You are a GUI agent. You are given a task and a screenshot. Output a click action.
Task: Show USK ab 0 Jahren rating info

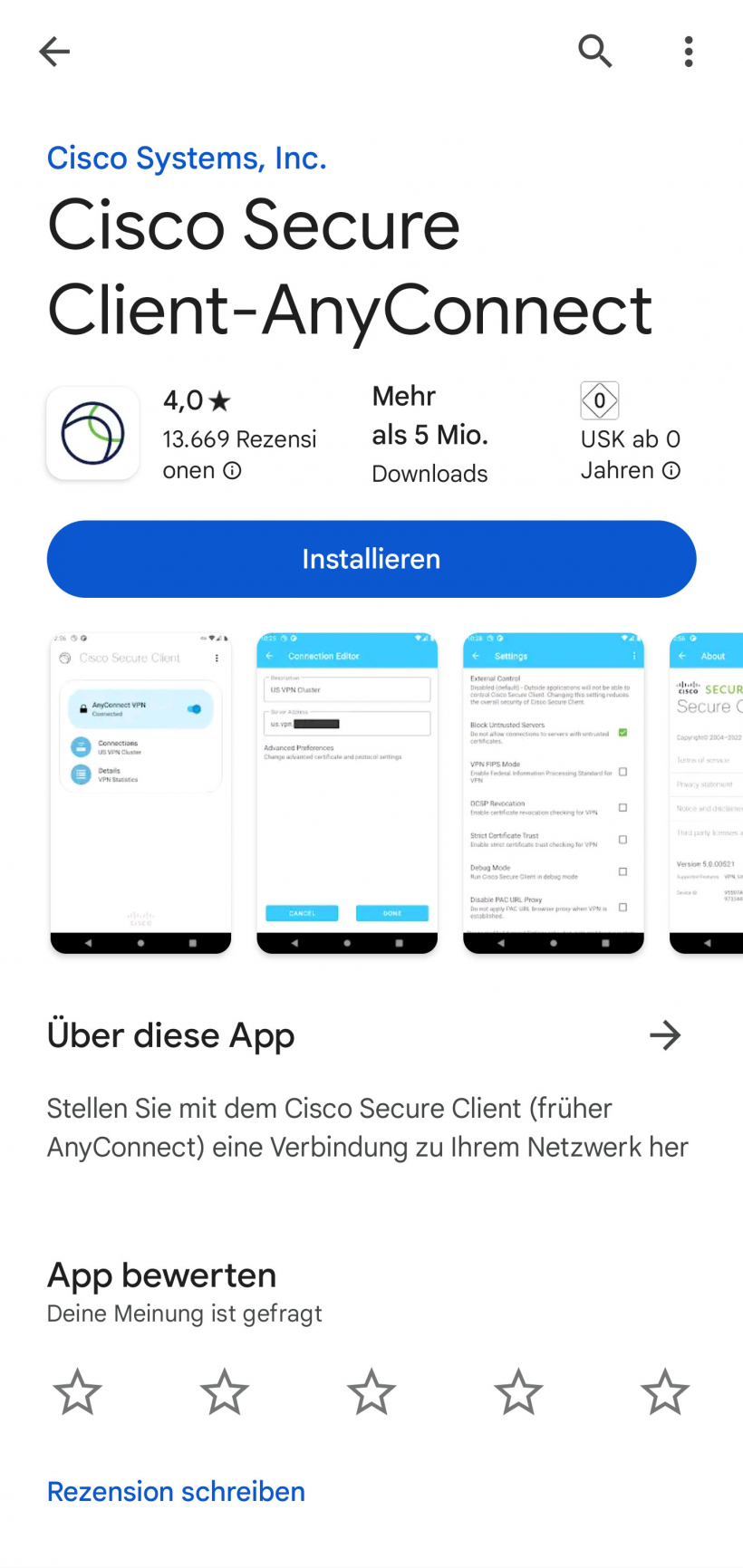click(x=671, y=470)
